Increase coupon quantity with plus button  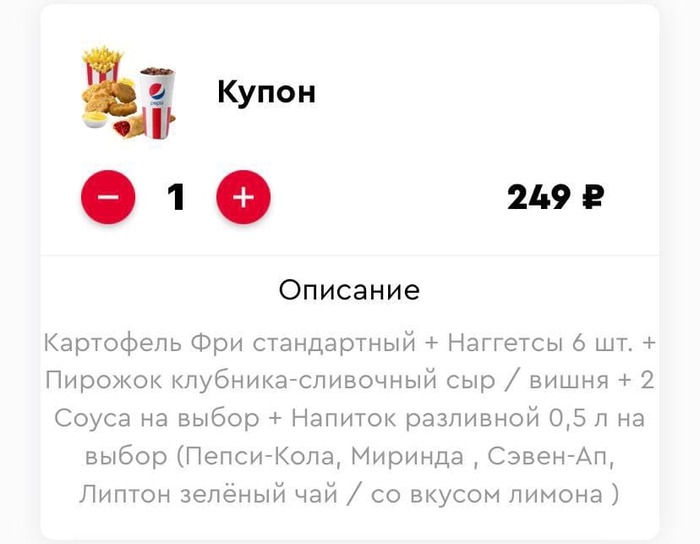pos(243,197)
